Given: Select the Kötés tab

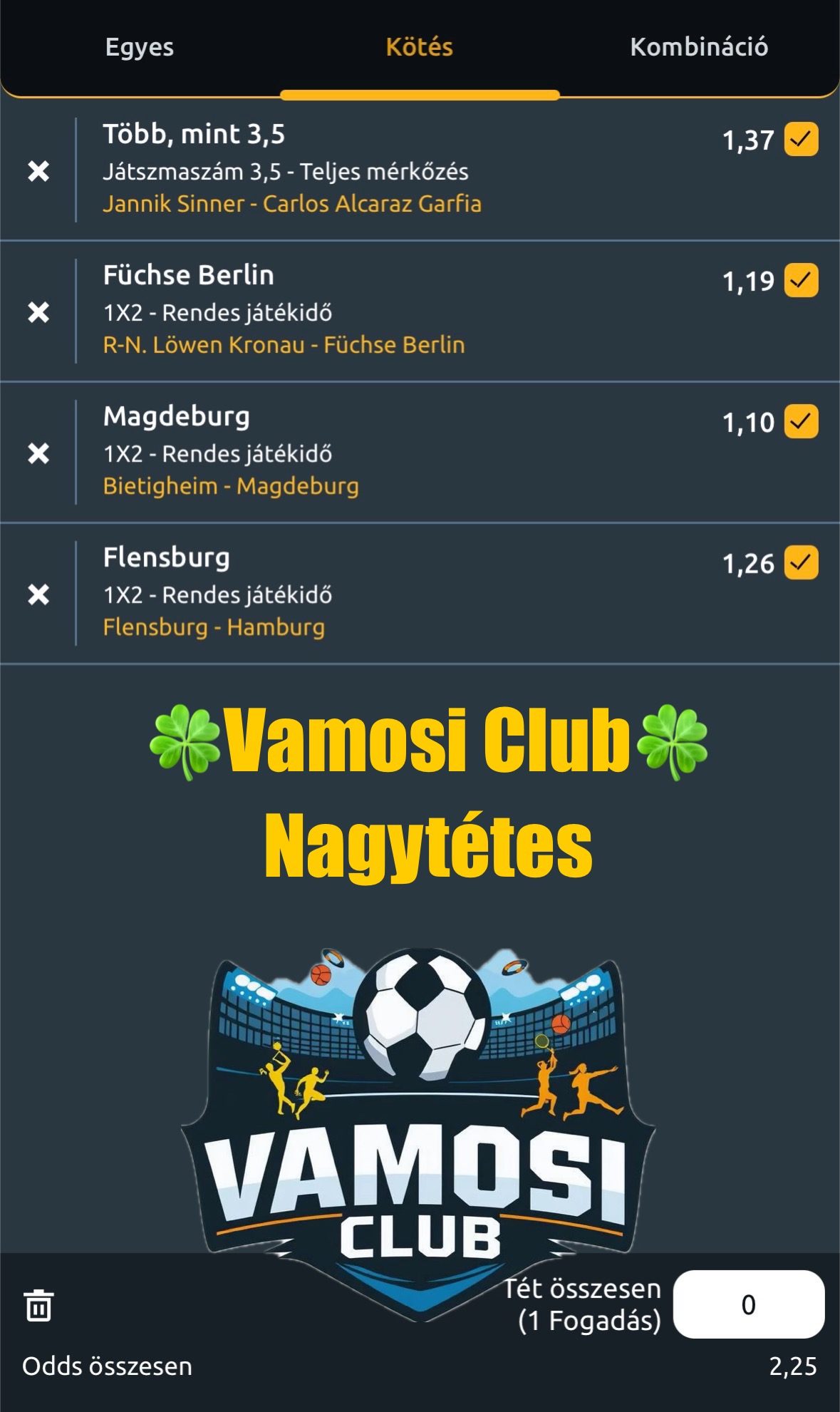Looking at the screenshot, I should point(420,47).
